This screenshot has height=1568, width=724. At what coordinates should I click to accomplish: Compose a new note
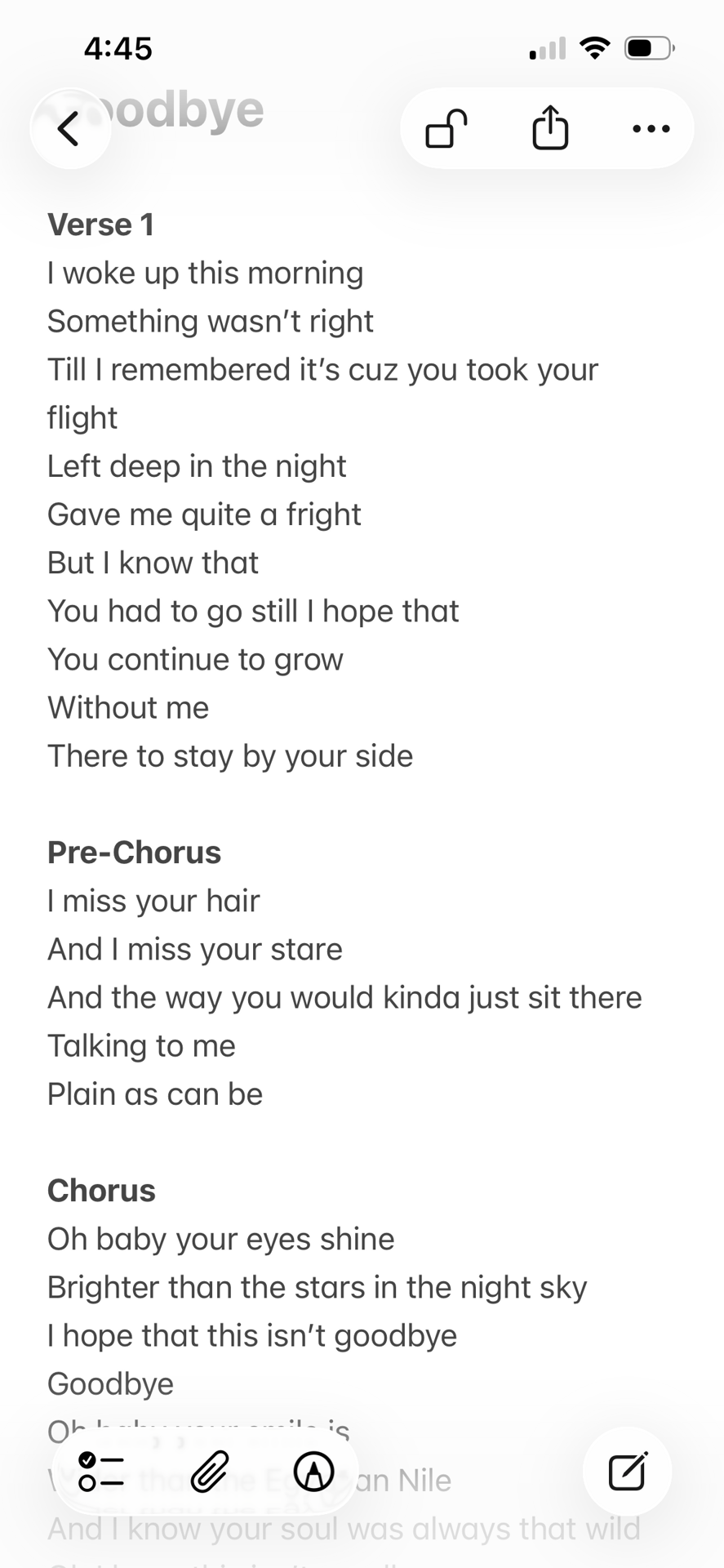pyautogui.click(x=628, y=1472)
